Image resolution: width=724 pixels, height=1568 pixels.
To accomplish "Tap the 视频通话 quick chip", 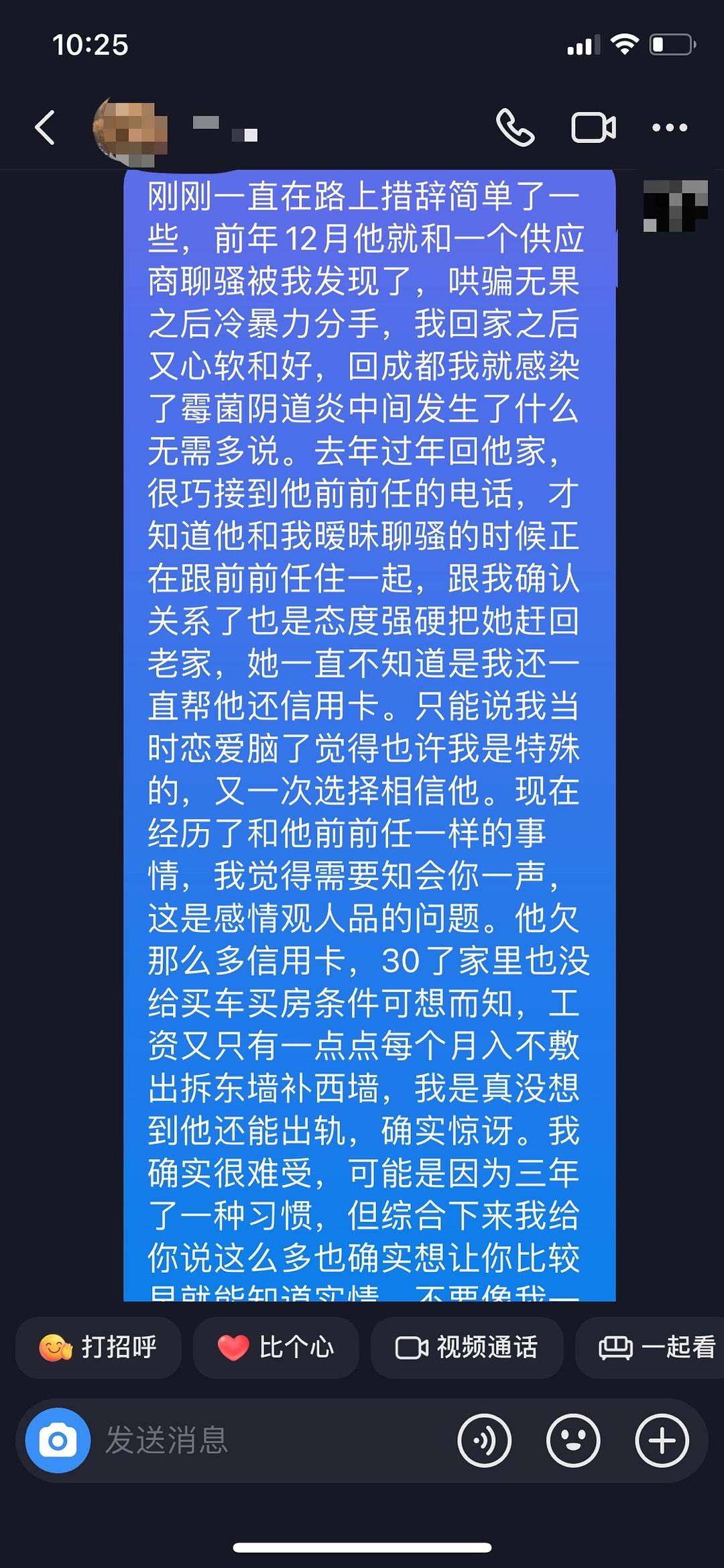I will click(467, 1347).
